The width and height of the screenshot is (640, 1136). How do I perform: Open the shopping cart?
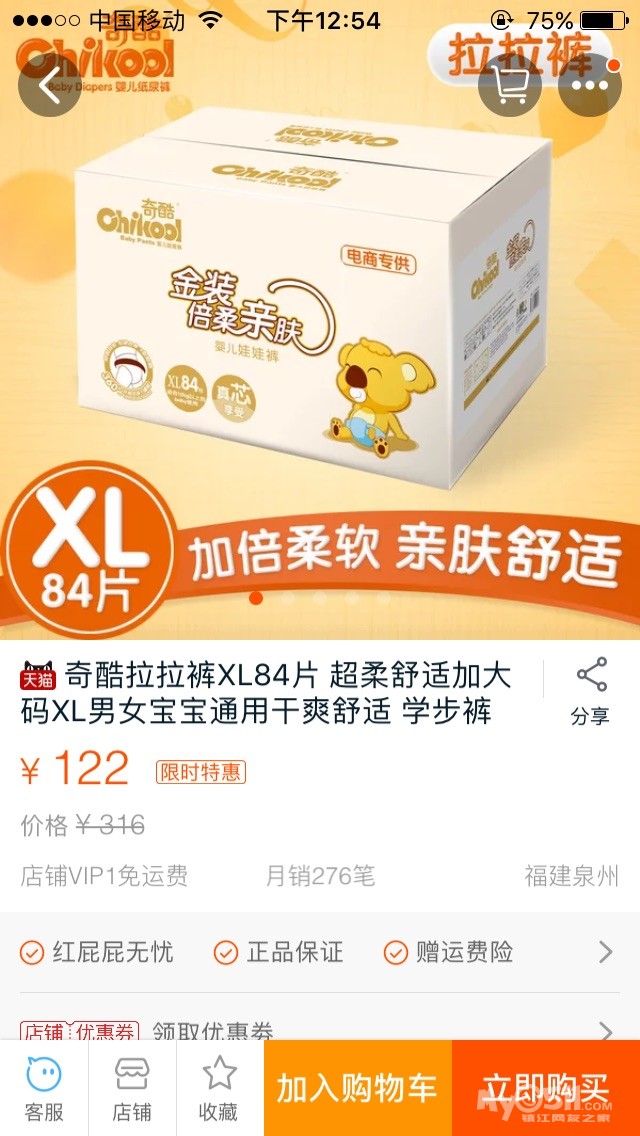(510, 85)
